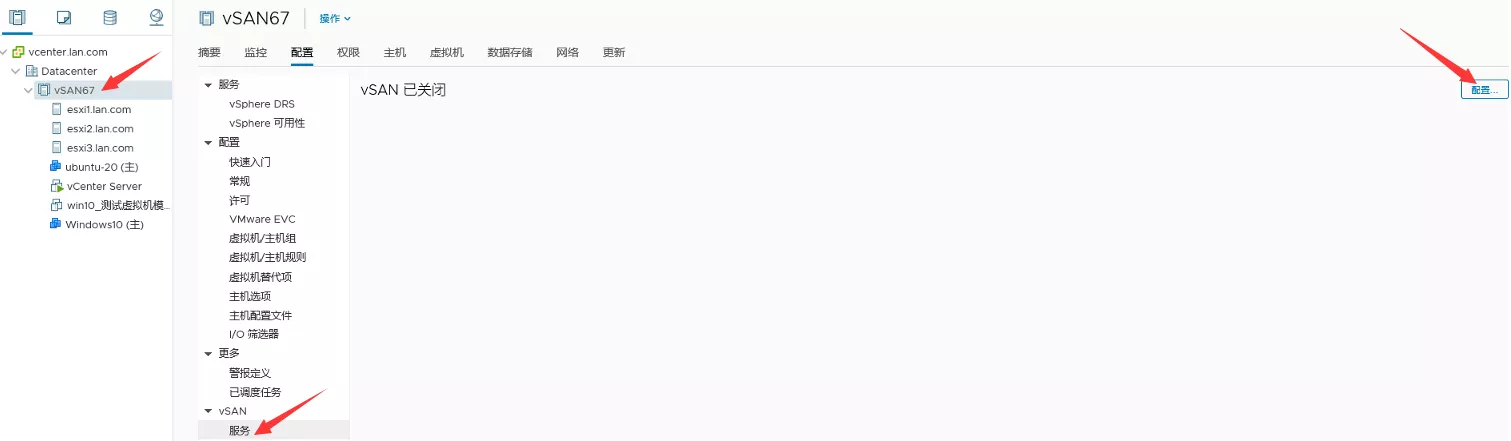Open the 快速入门 configuration page
Screen dimensions: 1511x441
click(249, 162)
